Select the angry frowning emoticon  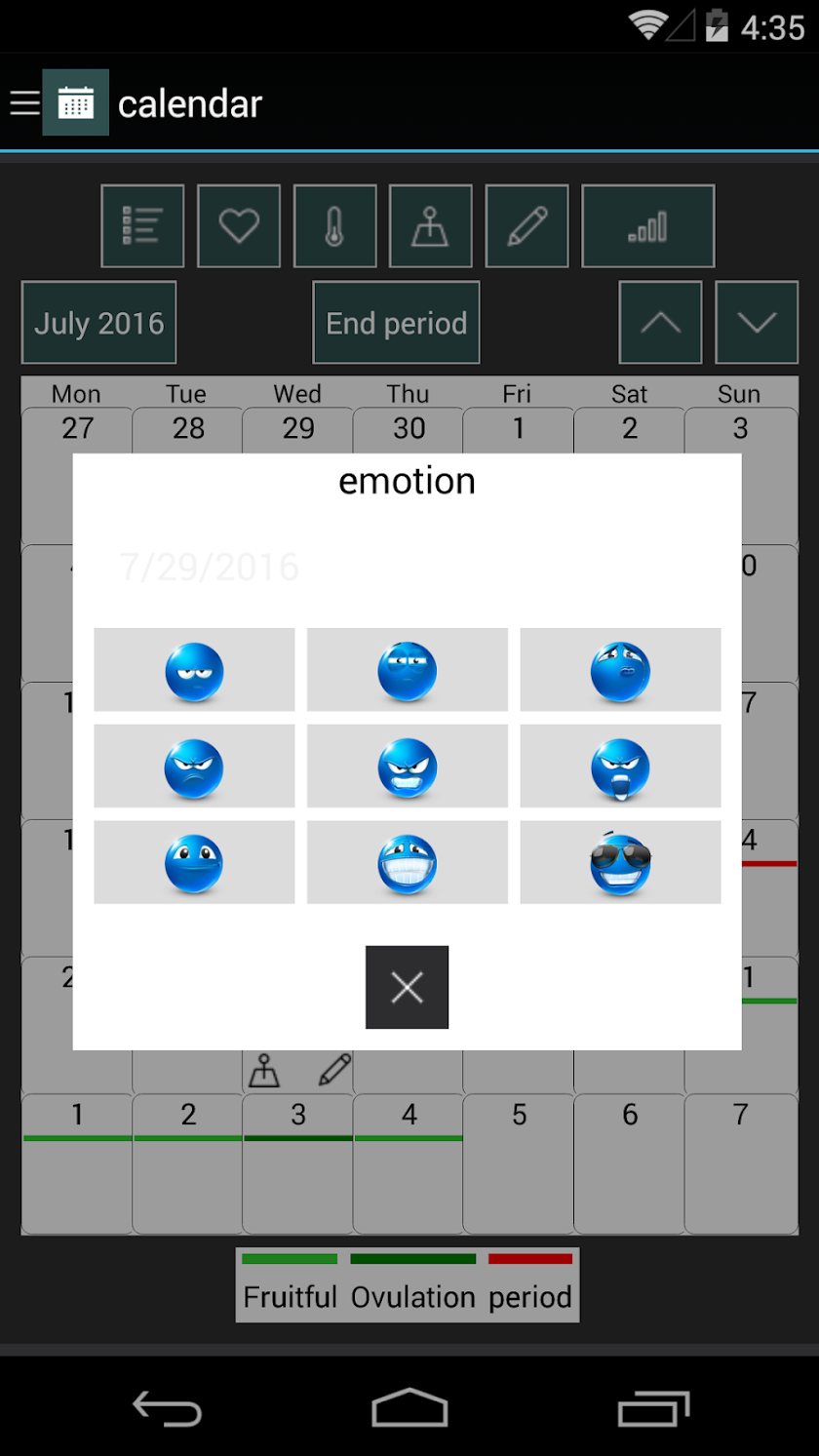click(194, 767)
